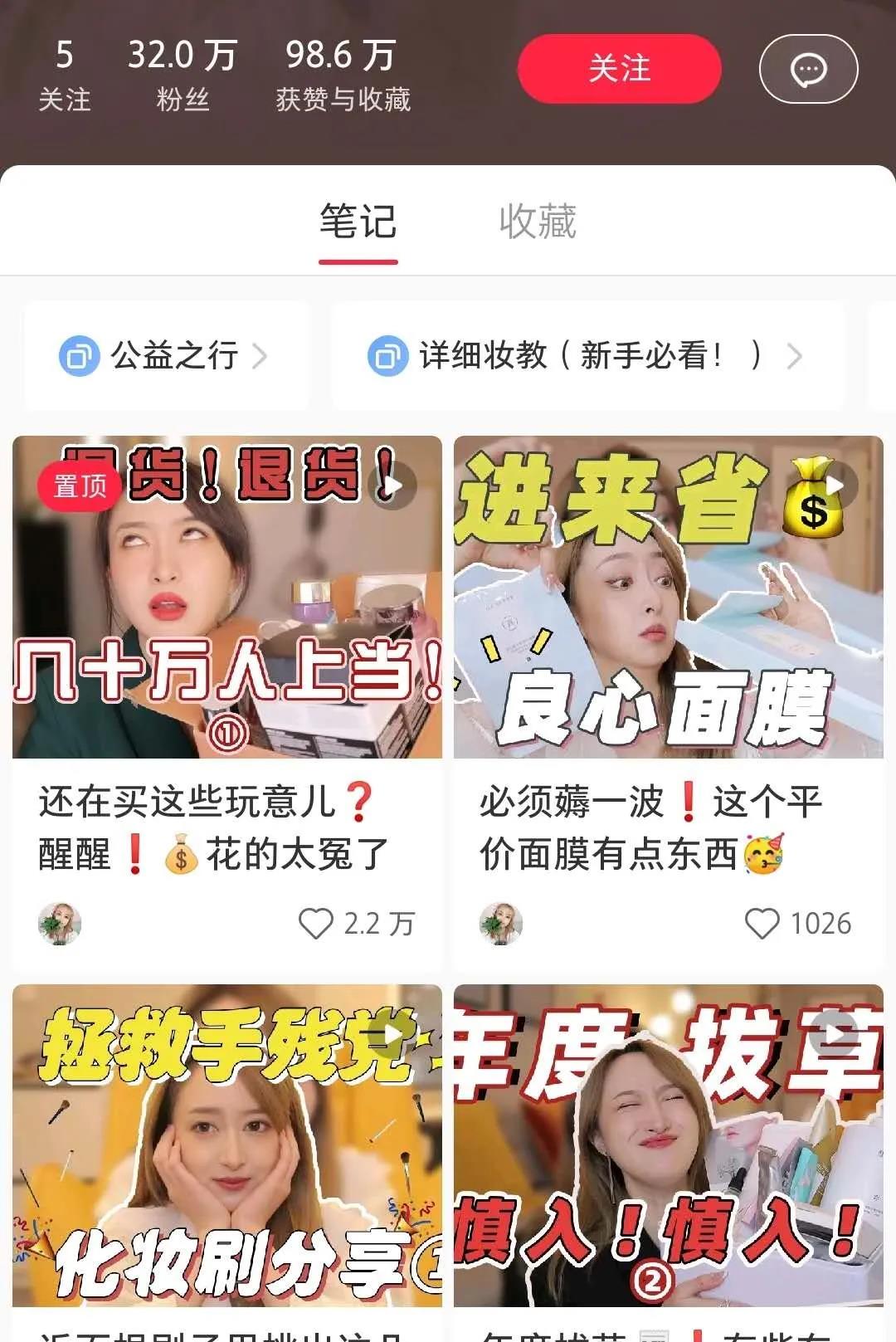Open the 公益之行 collection
896x1342 pixels.
166,356
